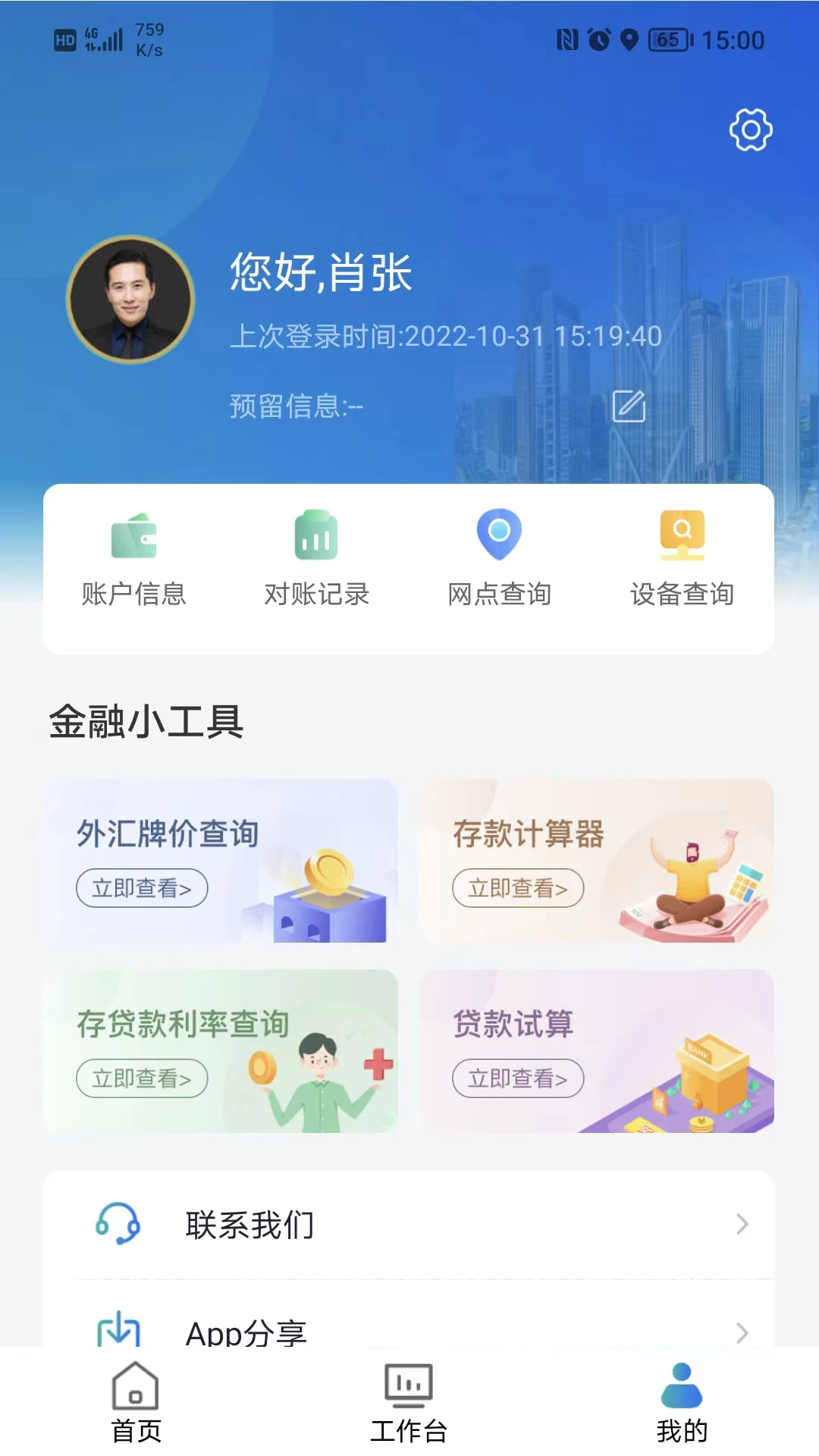Click 立即查看 under 存款计算器

[519, 888]
